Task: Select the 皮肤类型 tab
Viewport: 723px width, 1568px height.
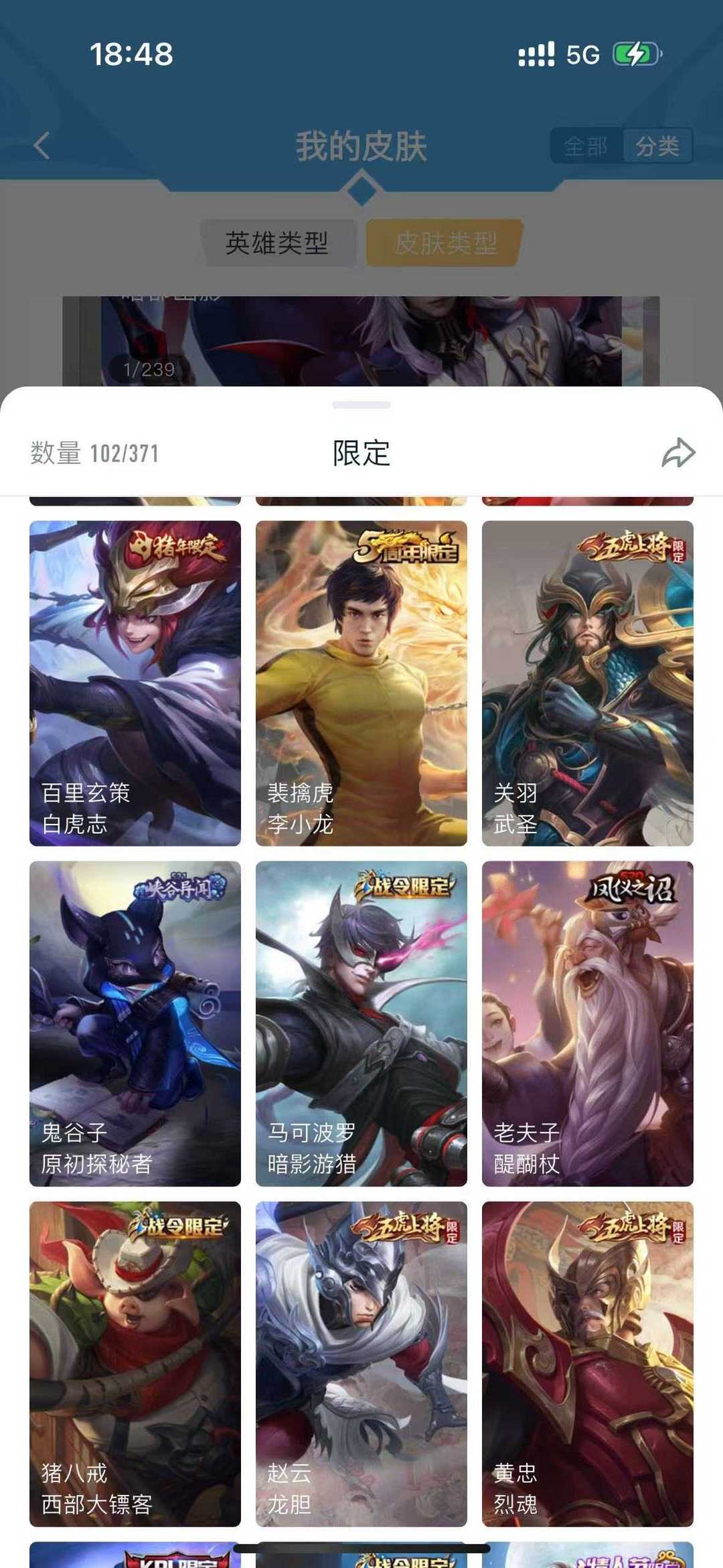Action: tap(445, 242)
